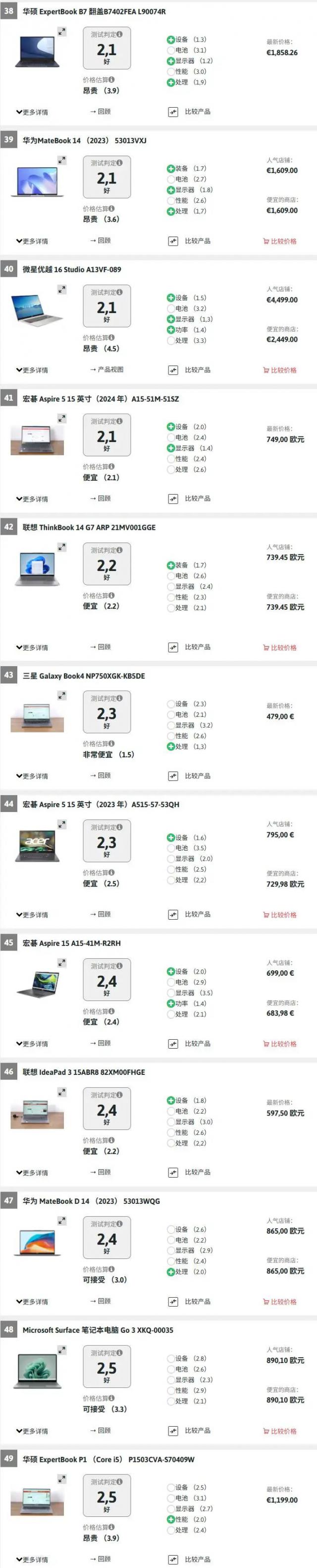Compare prices for MSI Prestige 16 Studio

tap(280, 370)
